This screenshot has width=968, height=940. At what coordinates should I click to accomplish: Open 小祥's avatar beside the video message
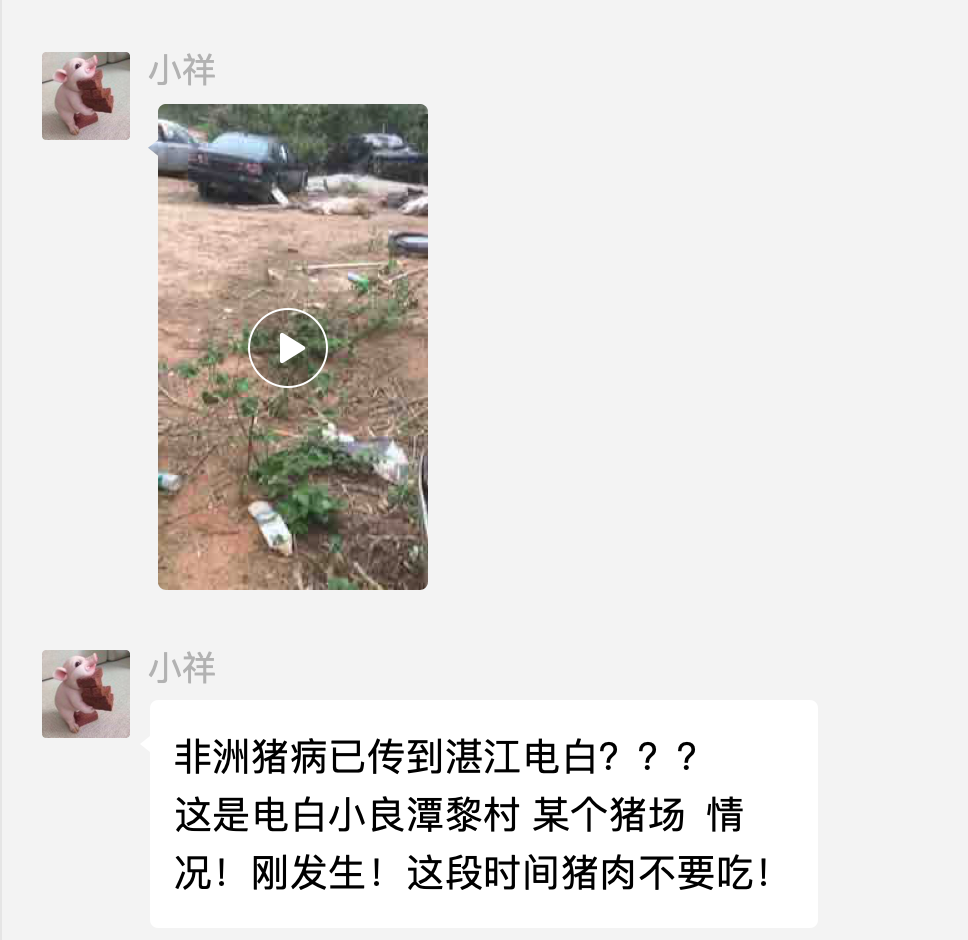pos(86,96)
